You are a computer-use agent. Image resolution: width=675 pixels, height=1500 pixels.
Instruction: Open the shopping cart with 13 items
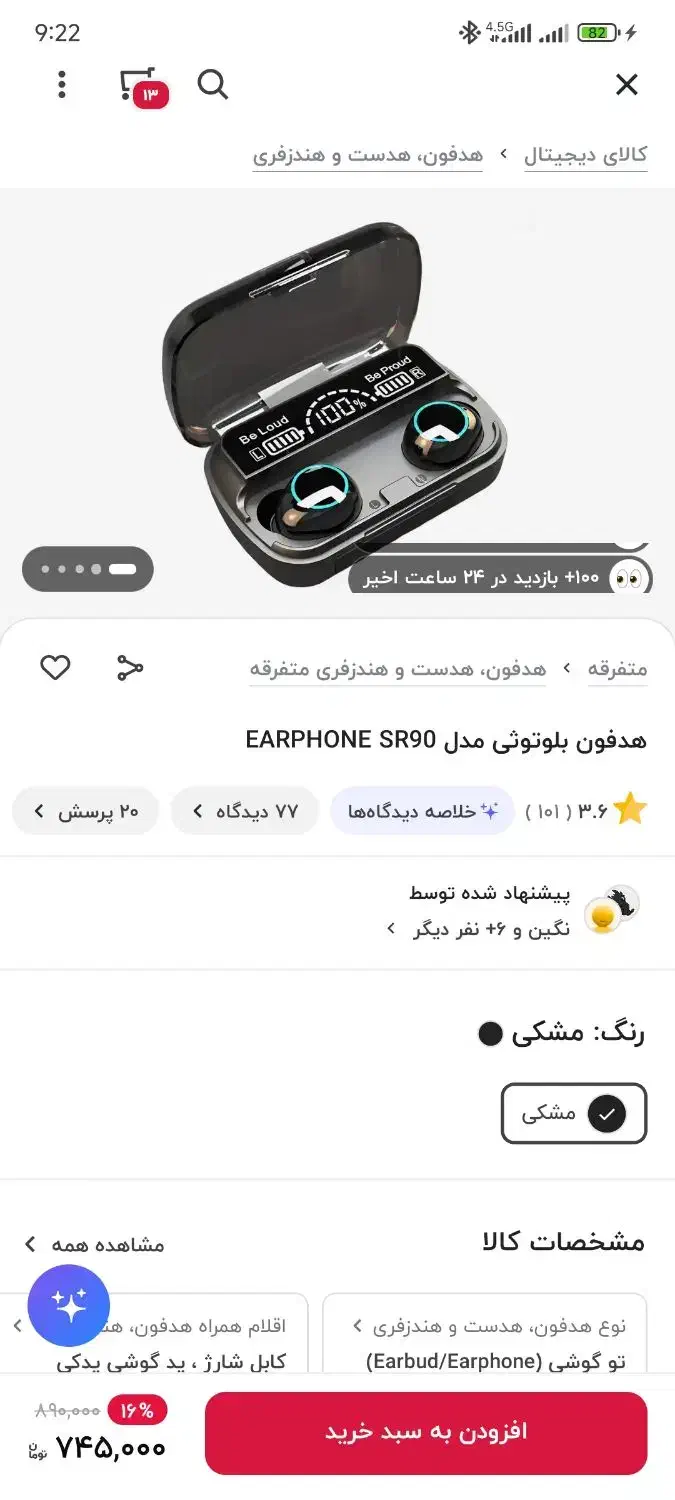point(140,86)
